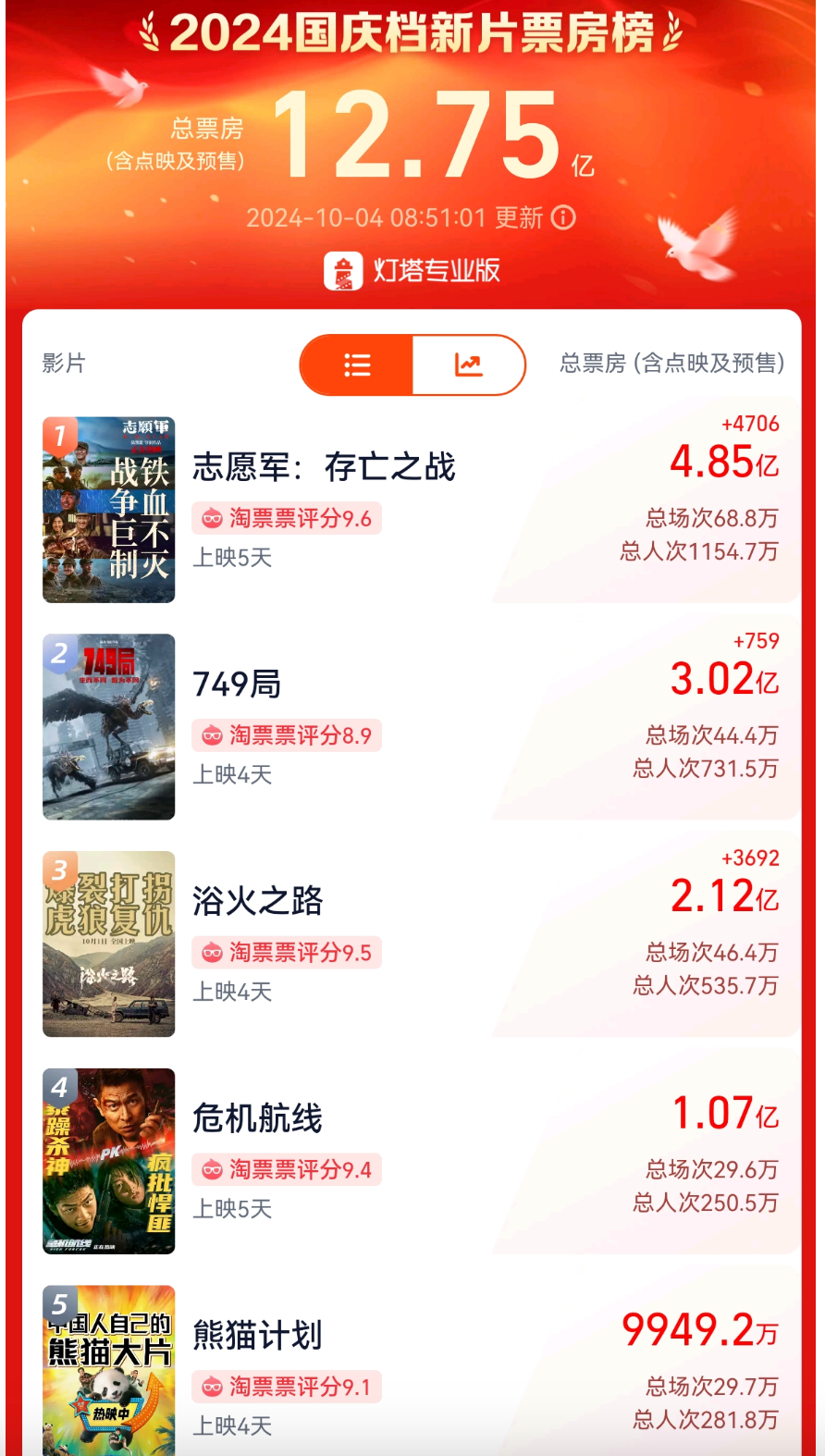Open the info icon beside update time

[563, 217]
